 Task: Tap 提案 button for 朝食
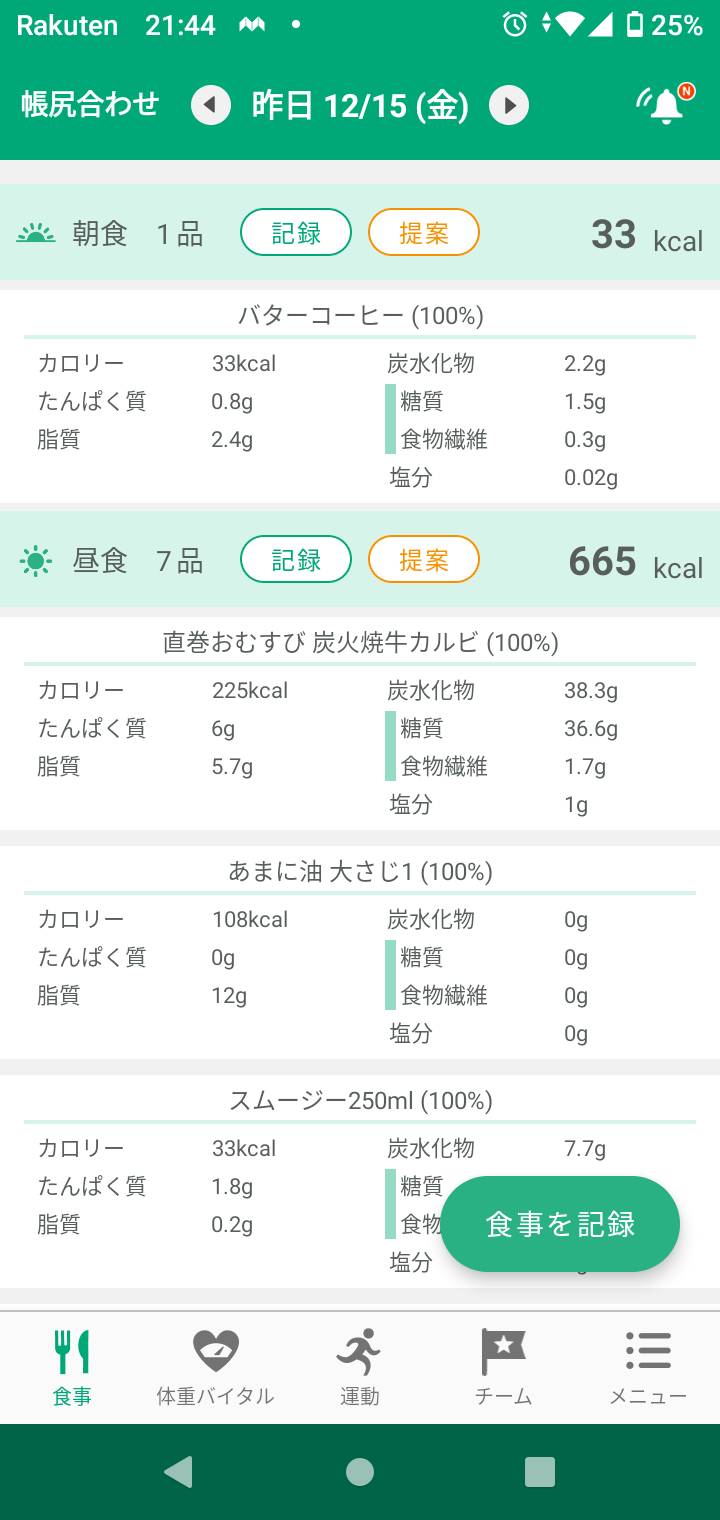424,233
